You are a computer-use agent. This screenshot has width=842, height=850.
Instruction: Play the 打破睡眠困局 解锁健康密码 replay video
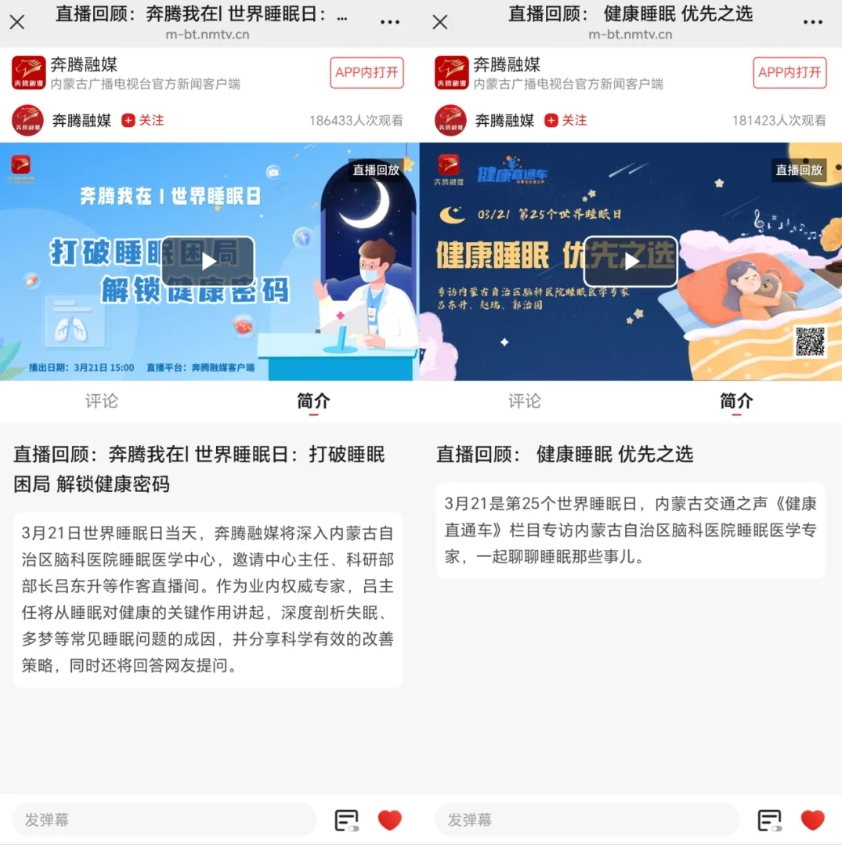point(208,261)
